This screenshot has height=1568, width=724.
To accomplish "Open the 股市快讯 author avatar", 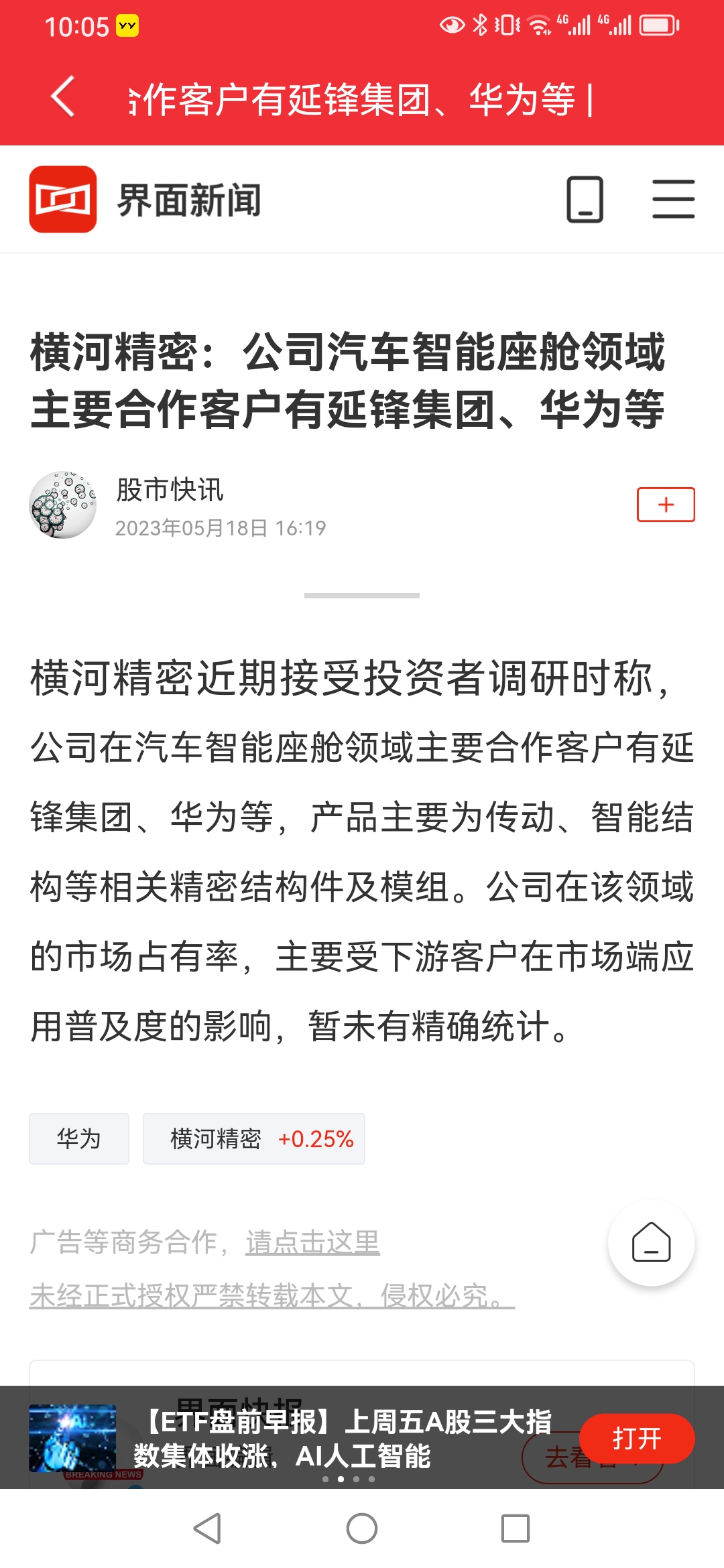I will 63,505.
